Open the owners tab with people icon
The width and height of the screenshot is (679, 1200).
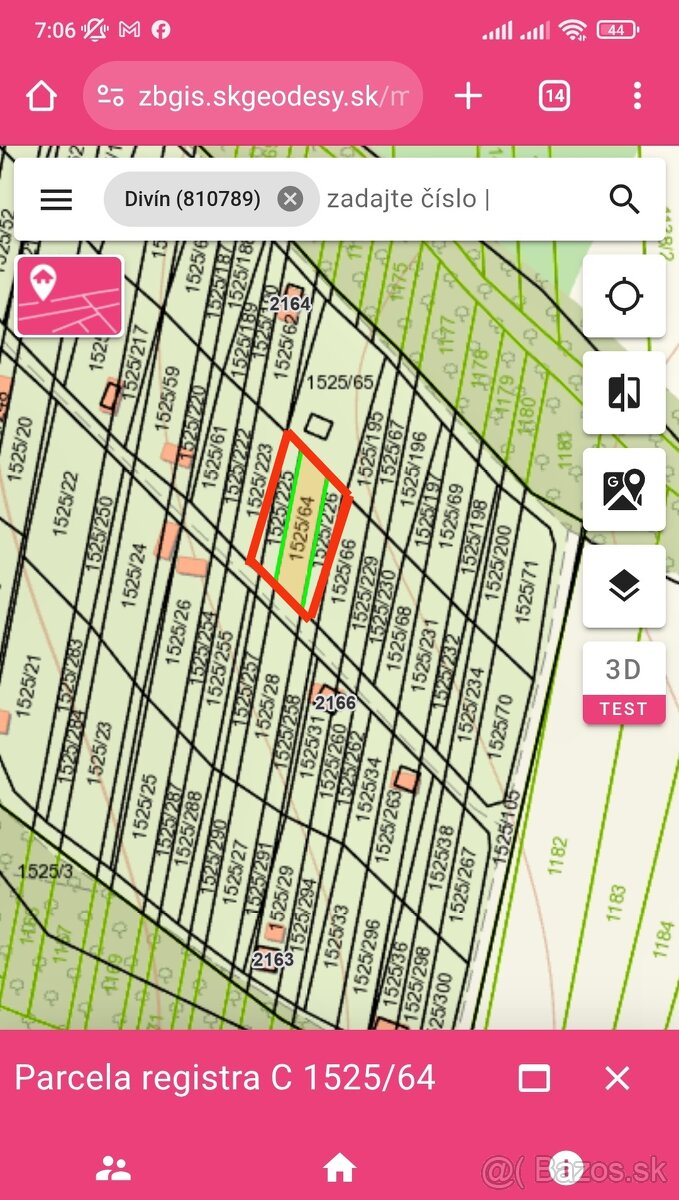[113, 1167]
